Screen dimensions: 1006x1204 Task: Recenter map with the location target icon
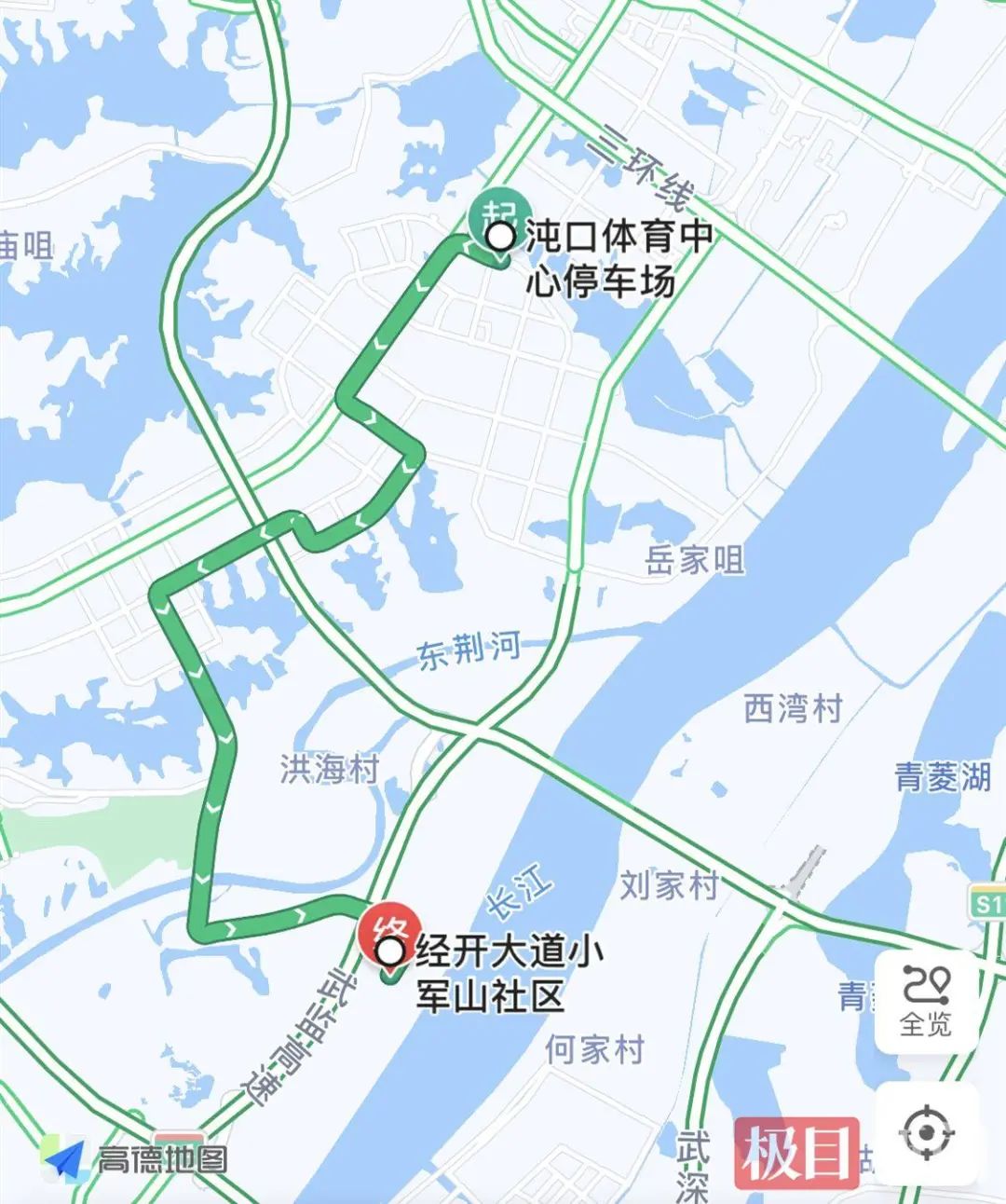[926, 1133]
